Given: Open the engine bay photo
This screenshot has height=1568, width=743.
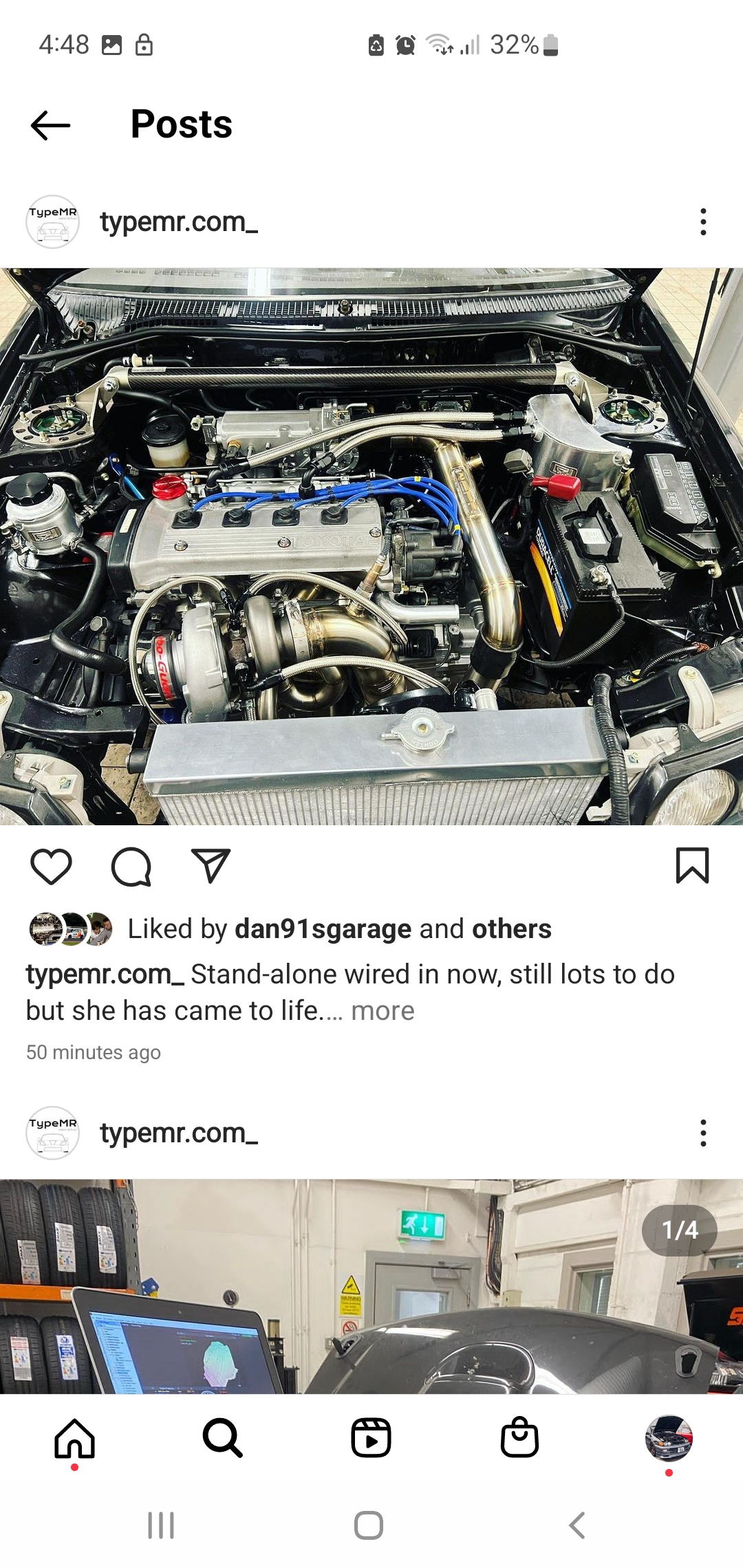Looking at the screenshot, I should (x=371, y=547).
